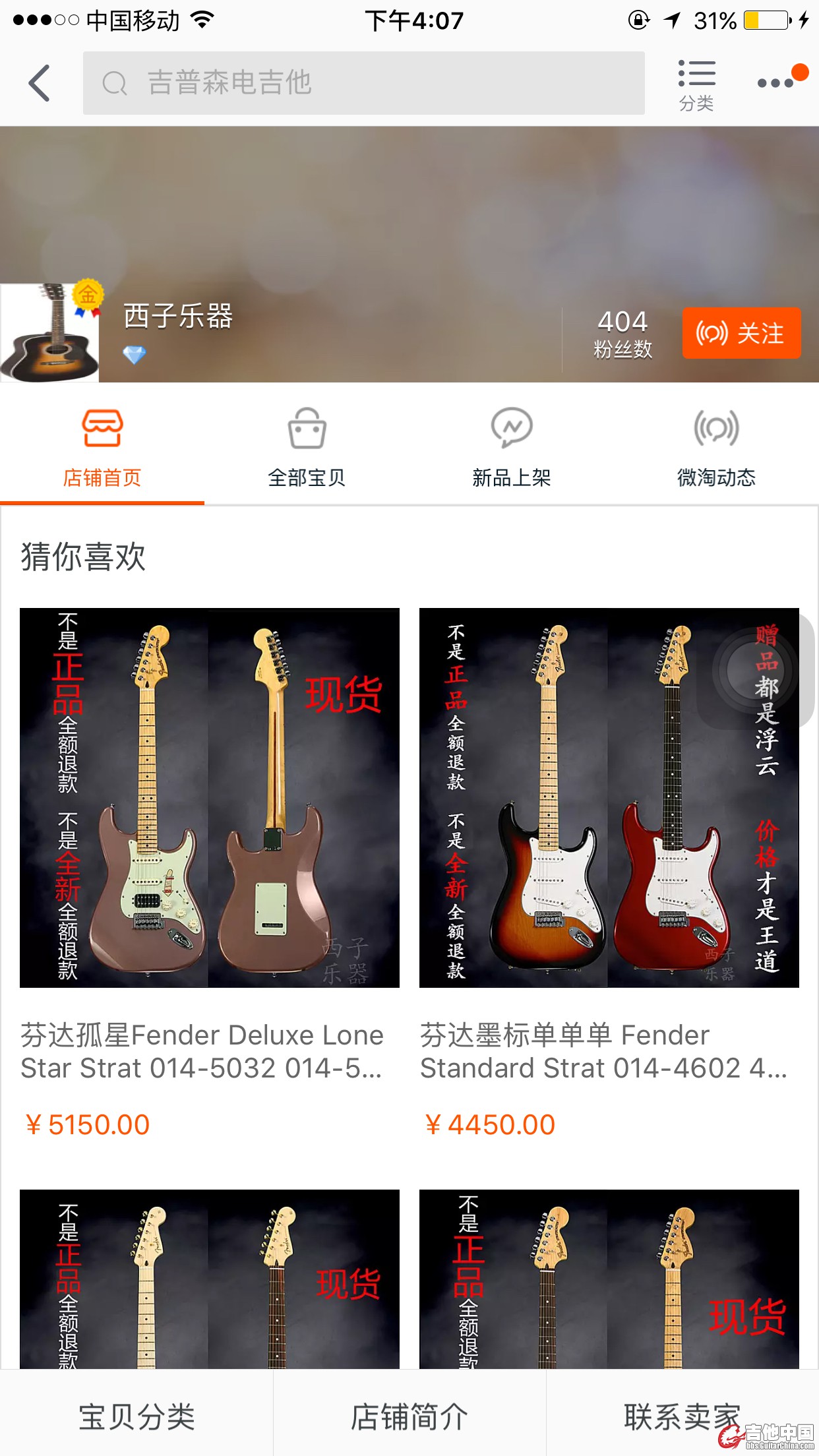819x1456 pixels.
Task: Go back to the previous page
Action: [40, 83]
